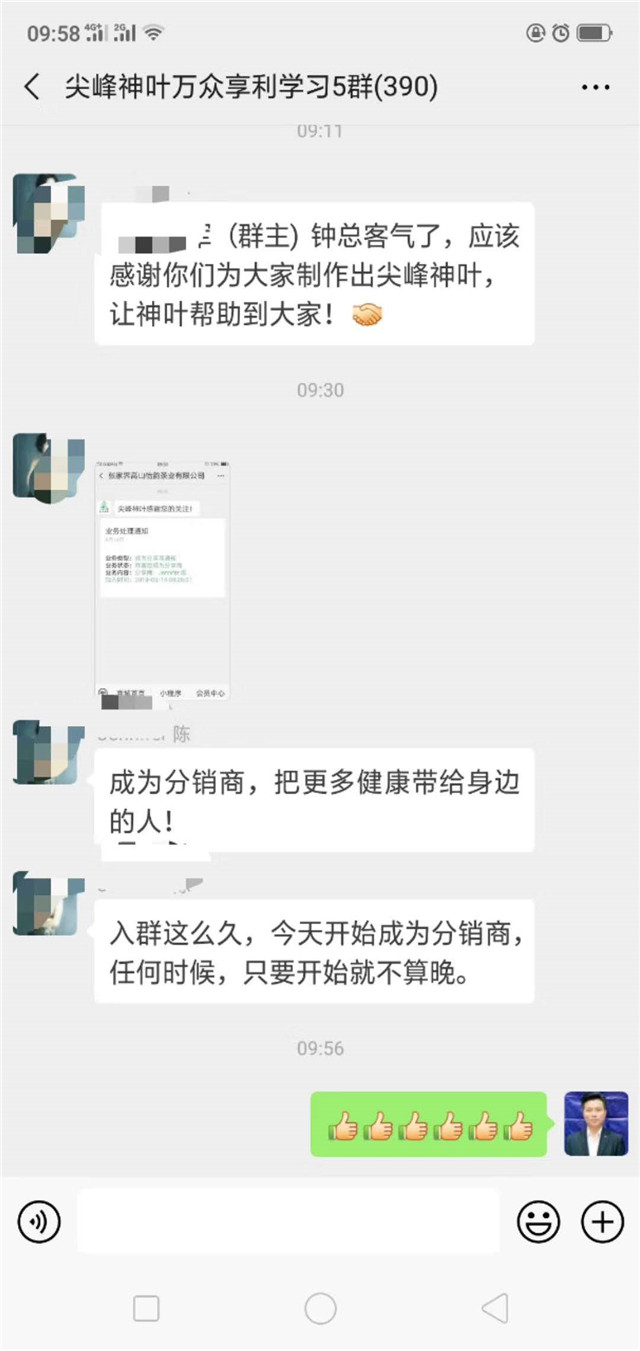Open the shared screenshot image
Viewport: 640px width, 1351px height.
pos(162,580)
